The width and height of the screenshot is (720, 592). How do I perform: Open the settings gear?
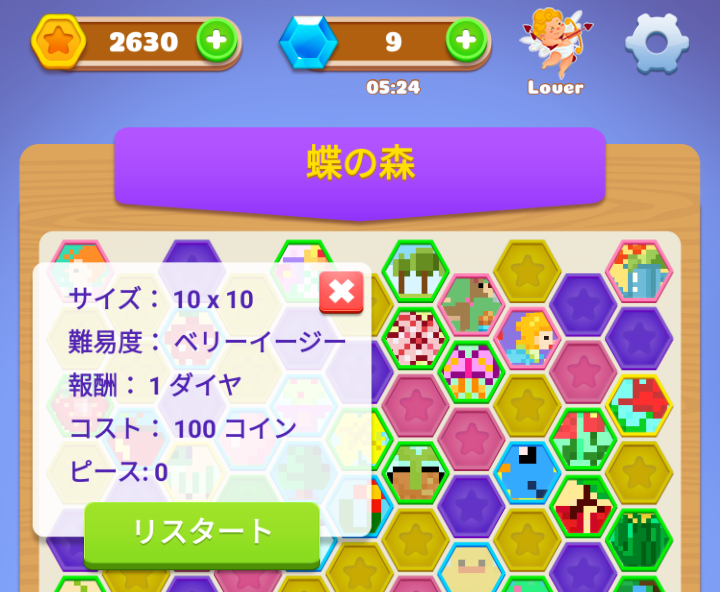656,42
